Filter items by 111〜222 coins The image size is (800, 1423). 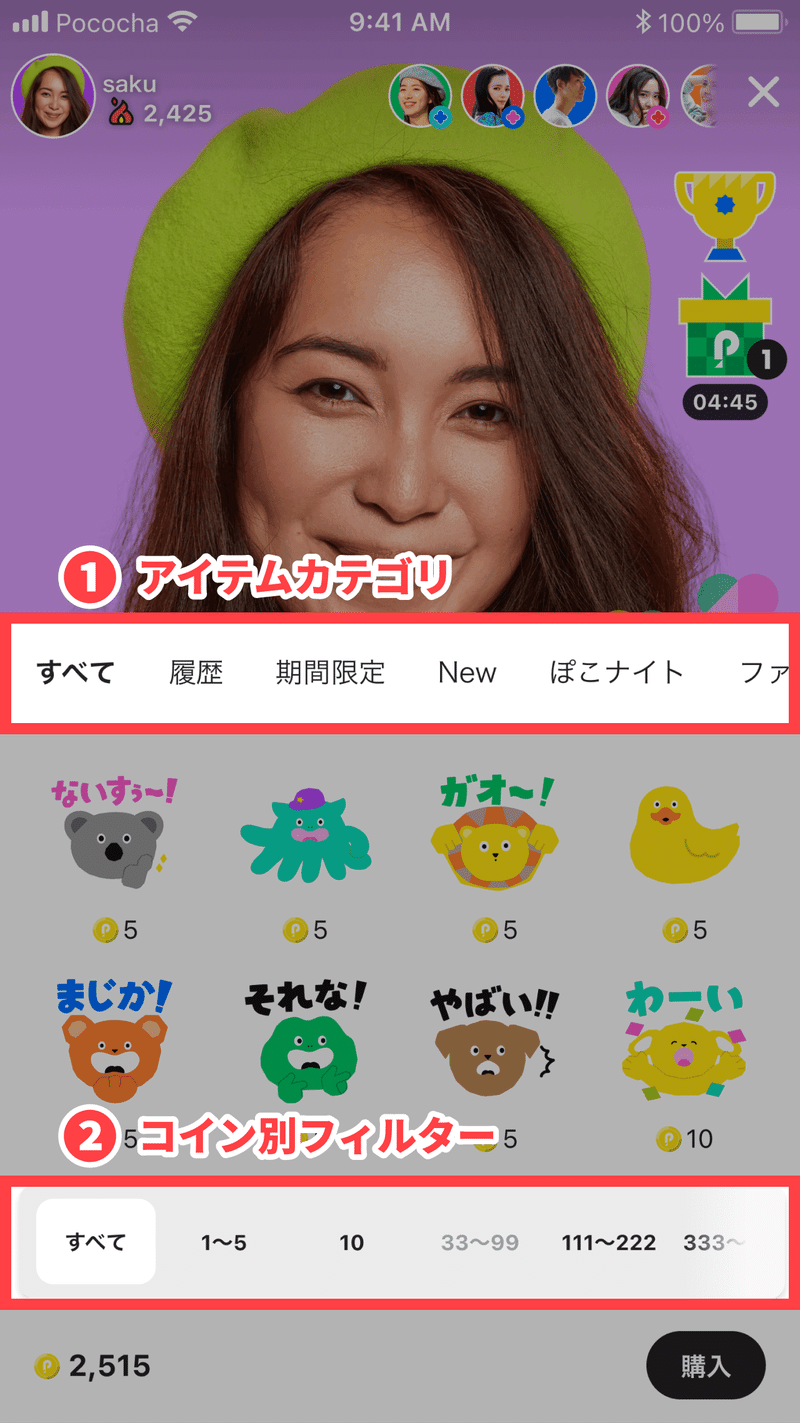[x=608, y=1243]
